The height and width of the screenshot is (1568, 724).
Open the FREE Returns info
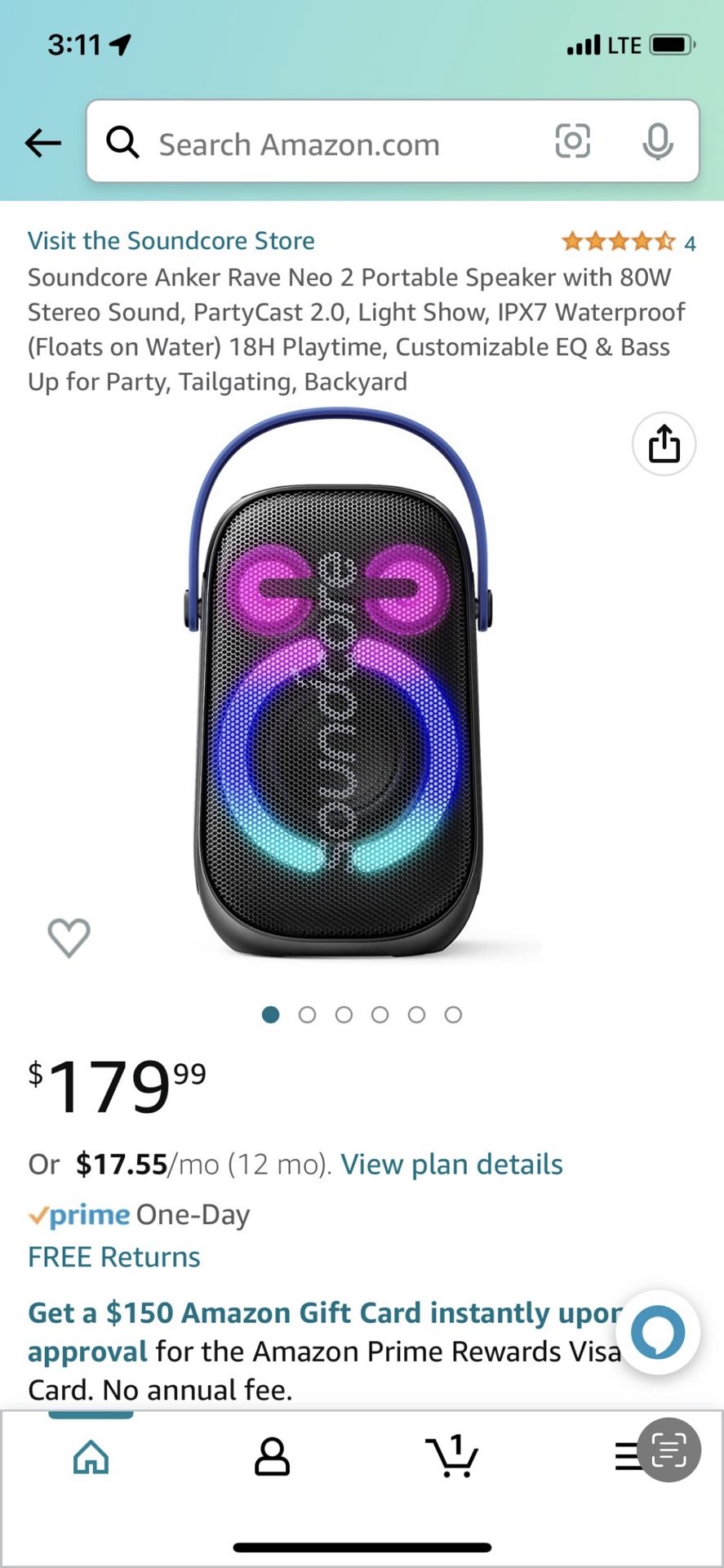[x=114, y=1257]
